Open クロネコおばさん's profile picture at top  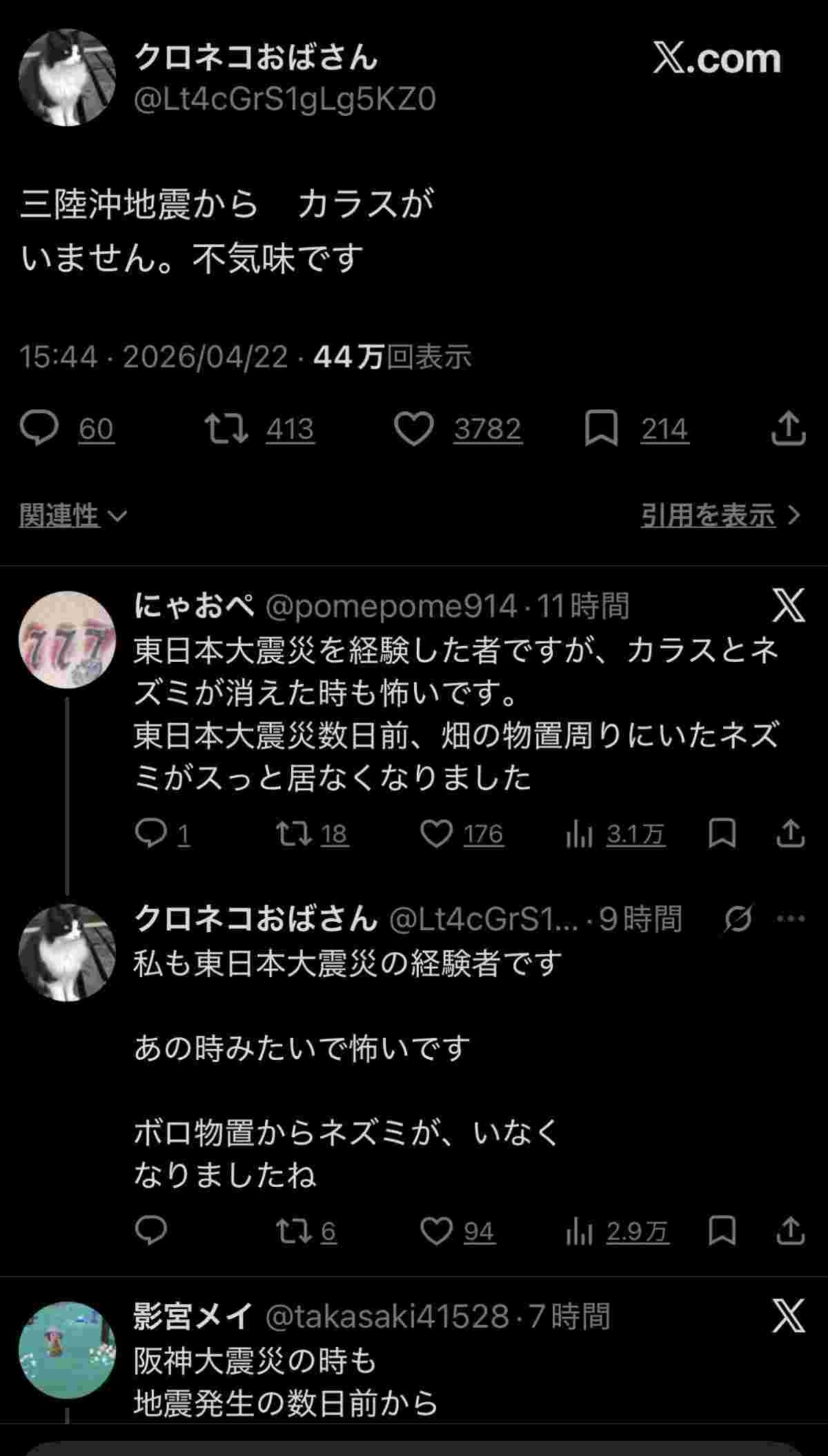click(x=67, y=77)
